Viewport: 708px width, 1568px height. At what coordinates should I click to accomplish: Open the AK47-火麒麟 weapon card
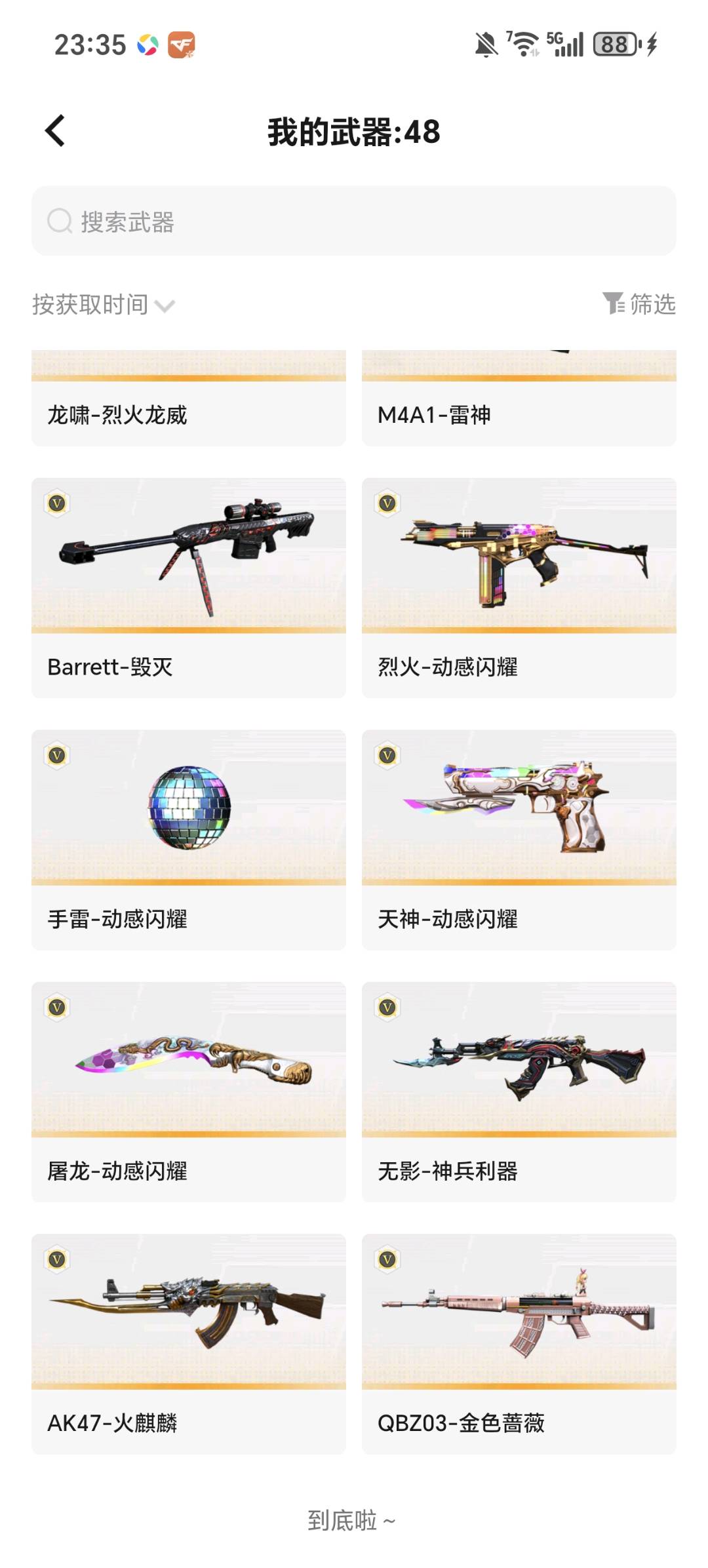pos(189,1344)
